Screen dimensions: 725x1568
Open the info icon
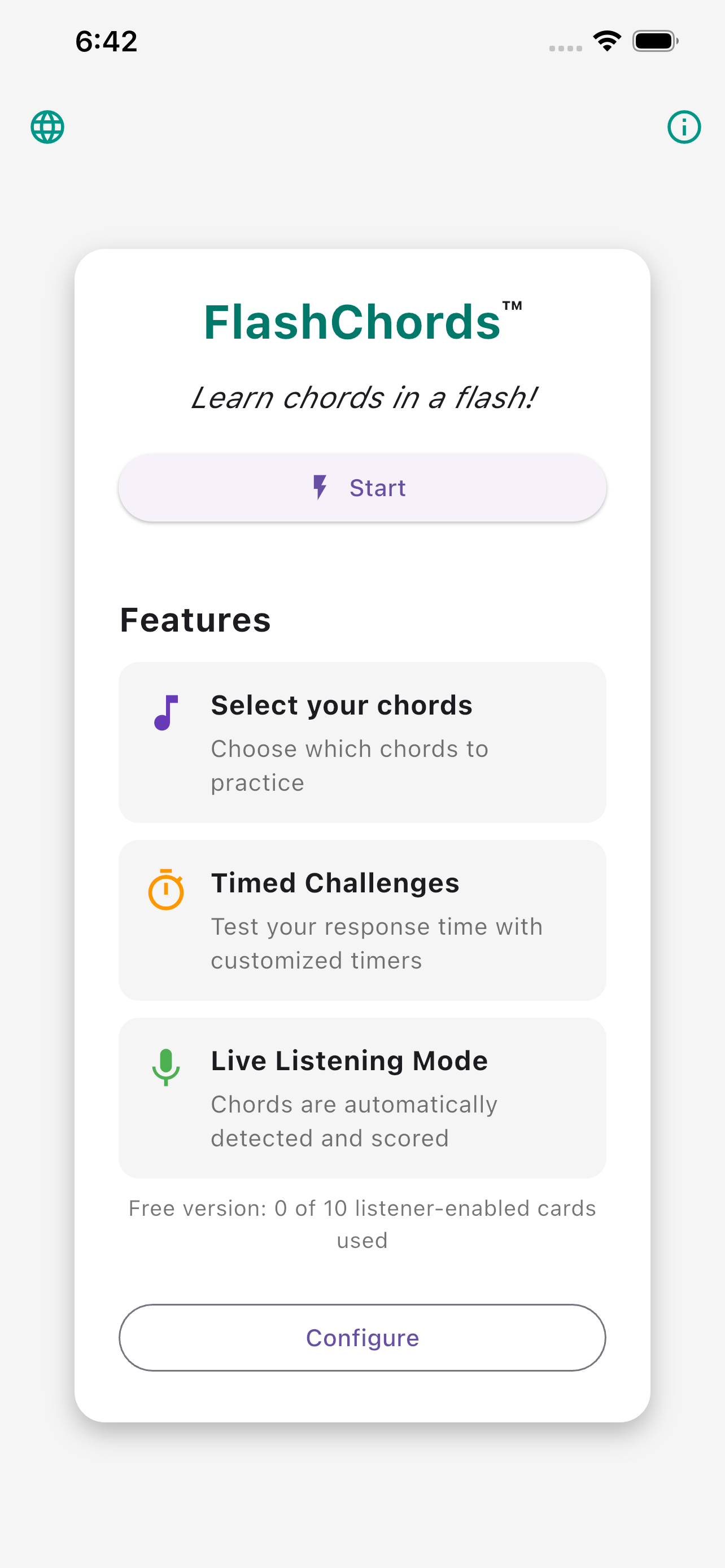click(x=684, y=127)
